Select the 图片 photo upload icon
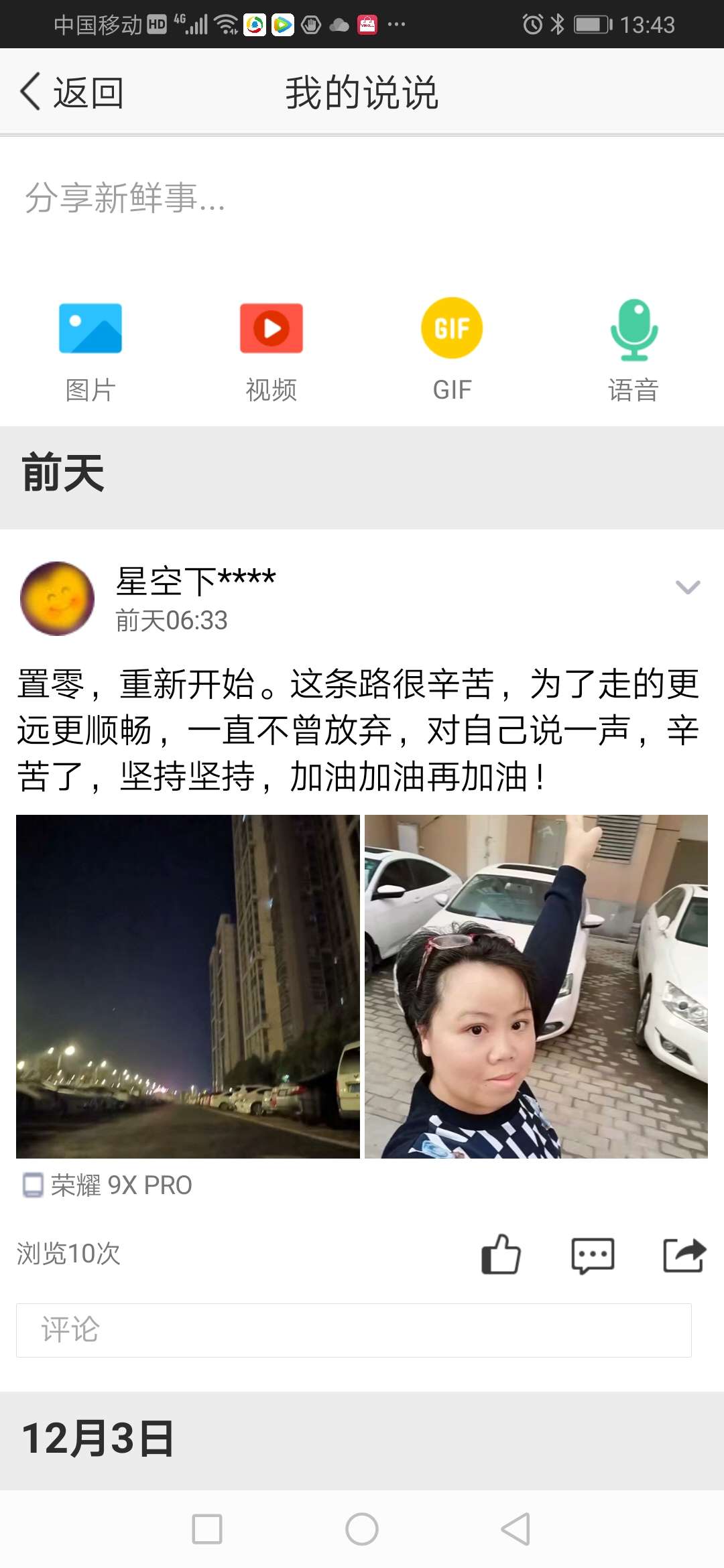This screenshot has height=1568, width=724. click(x=92, y=328)
